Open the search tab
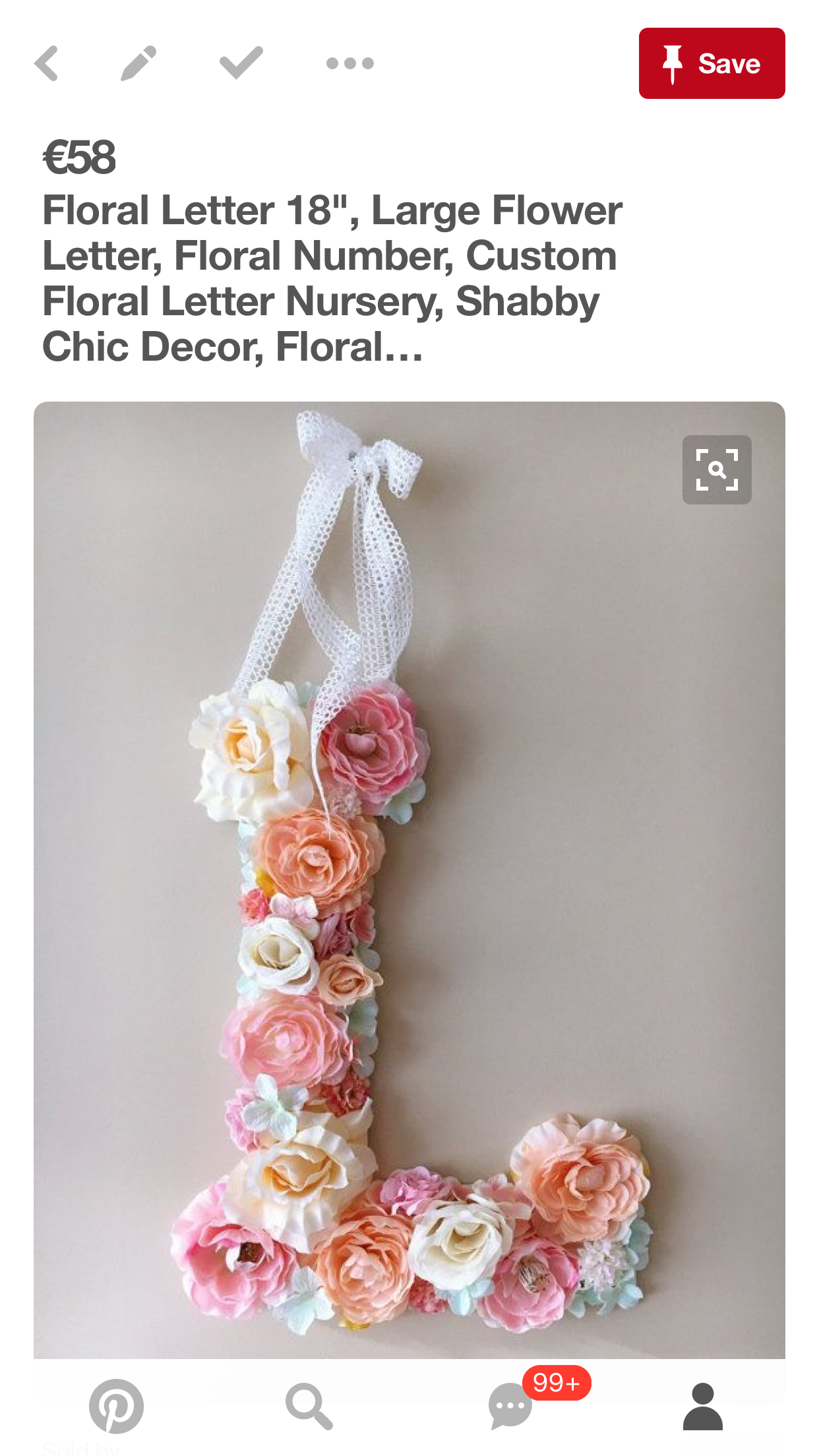The width and height of the screenshot is (819, 1456). 309,1406
